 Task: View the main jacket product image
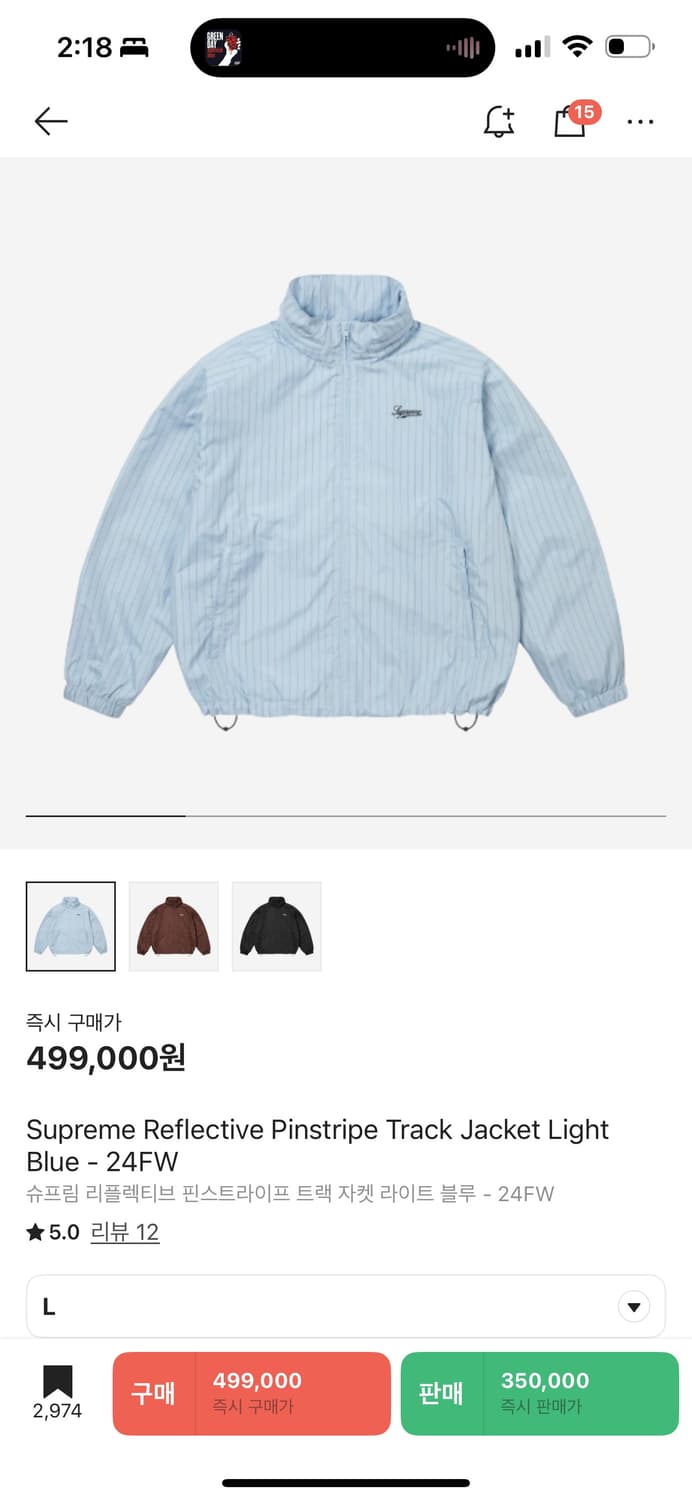pos(346,500)
